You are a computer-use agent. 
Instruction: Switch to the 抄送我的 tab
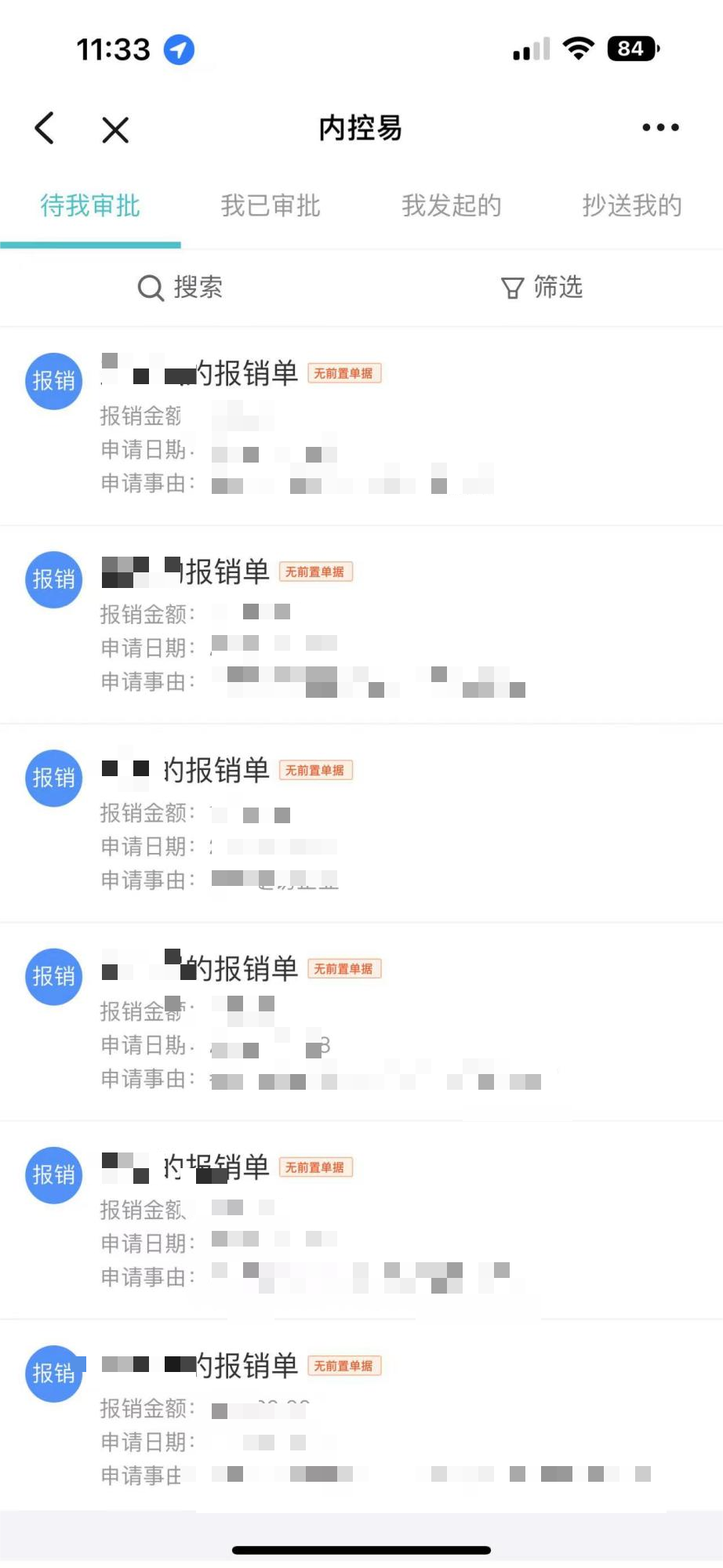pyautogui.click(x=632, y=205)
